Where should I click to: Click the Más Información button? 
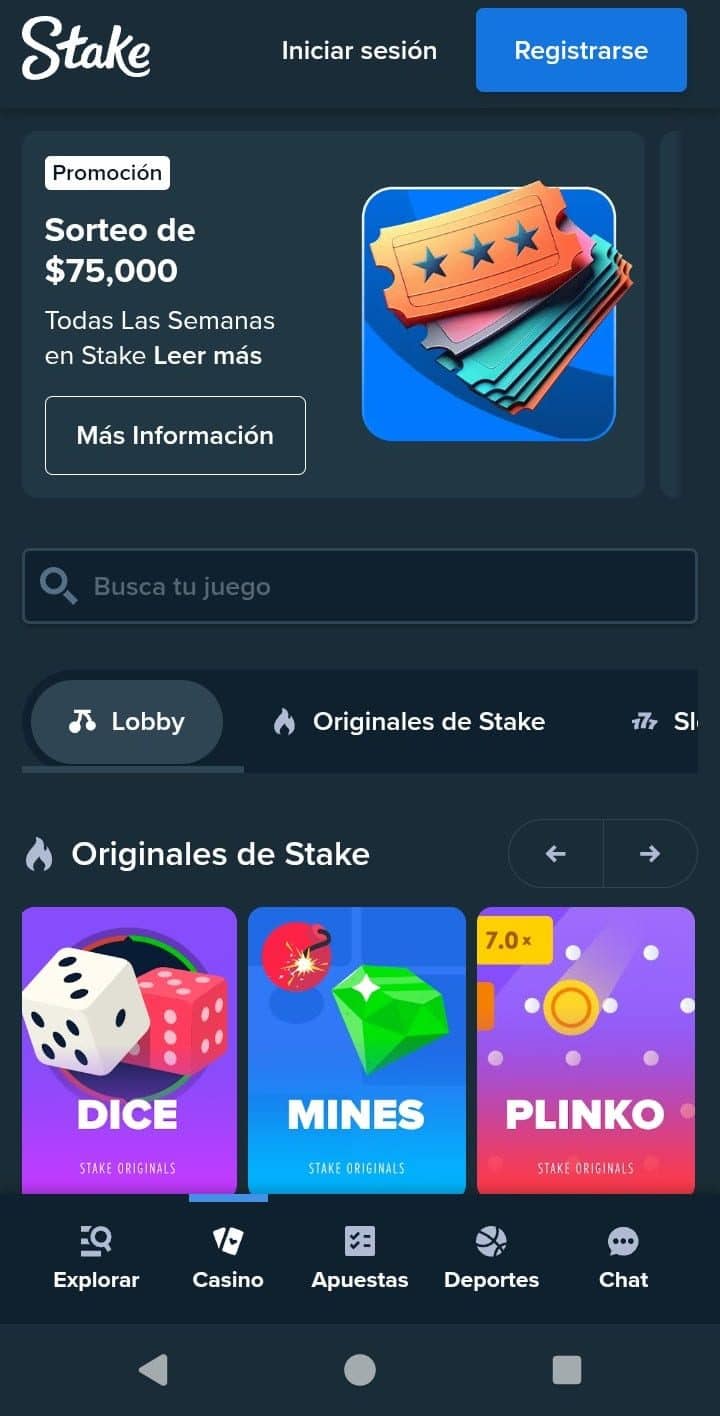(175, 435)
